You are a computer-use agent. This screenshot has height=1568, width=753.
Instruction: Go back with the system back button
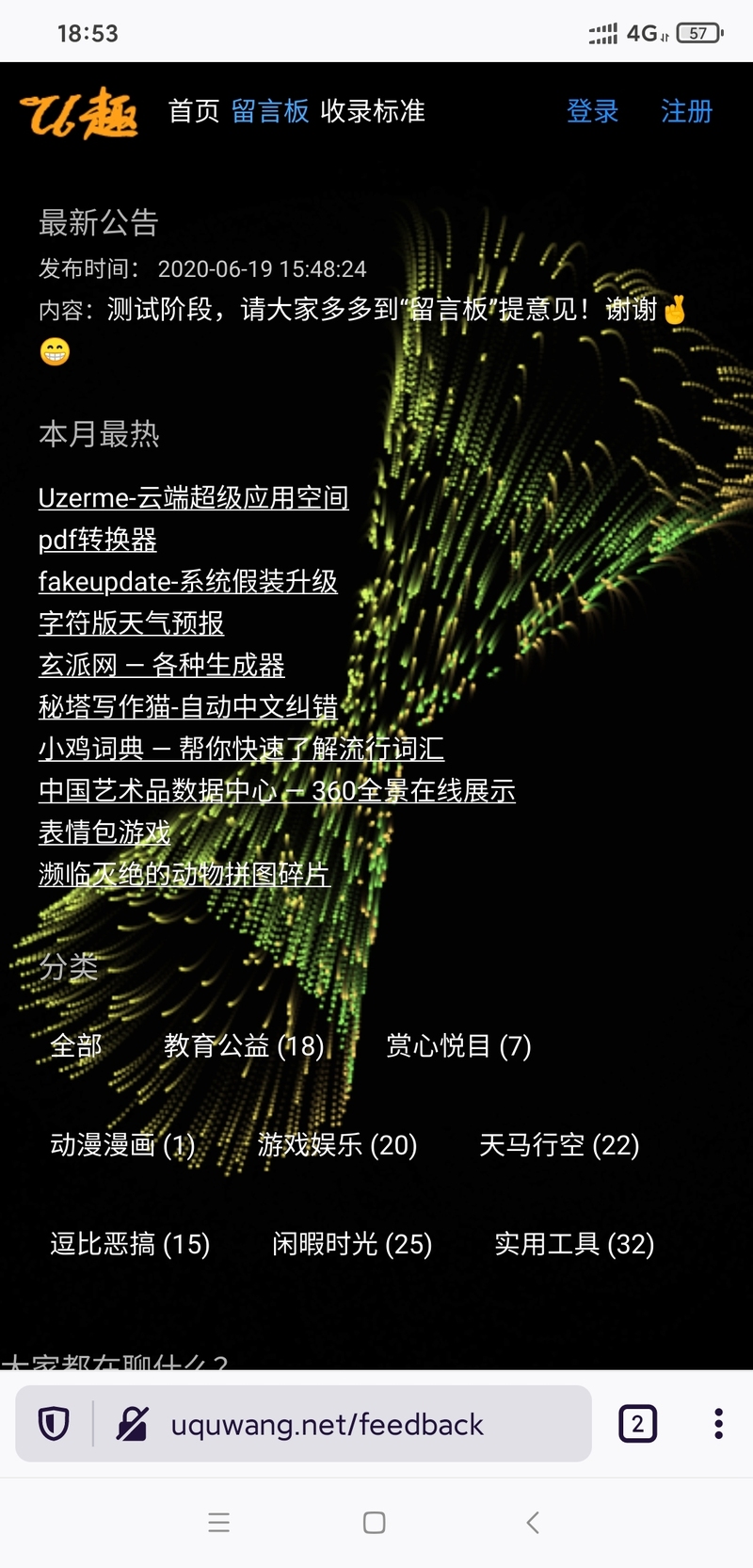point(533,1522)
